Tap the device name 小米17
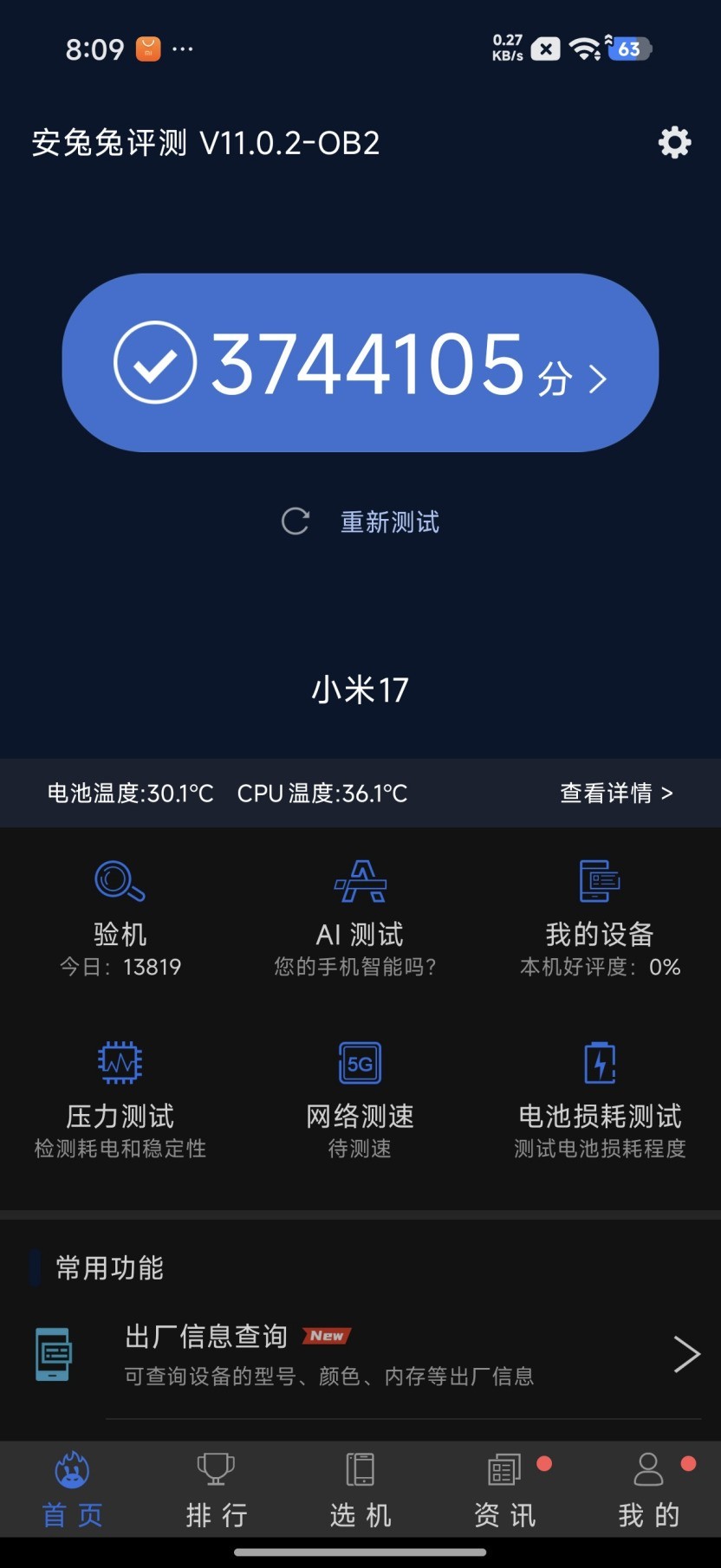721x1568 pixels. (x=359, y=689)
